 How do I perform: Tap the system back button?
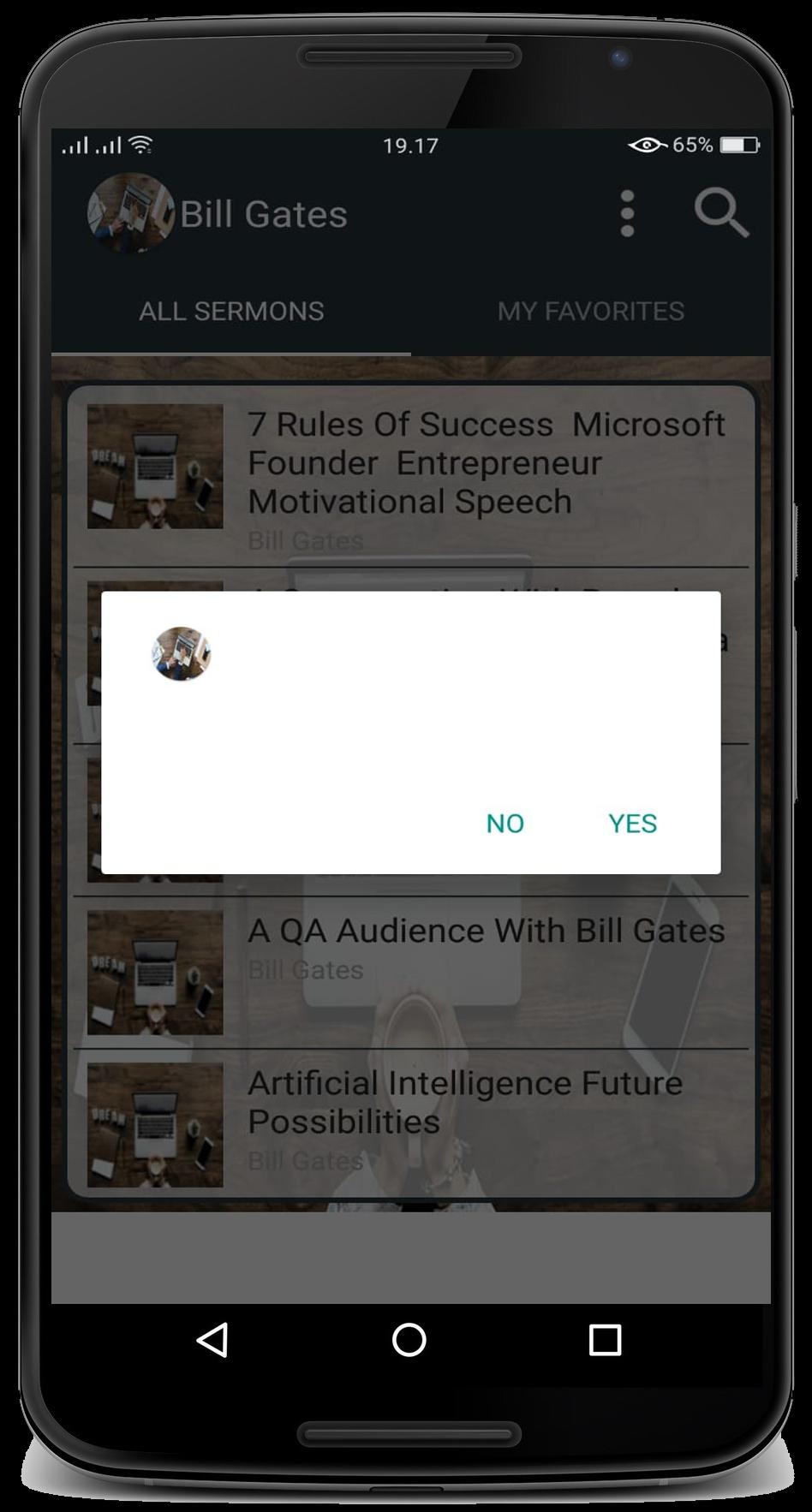coord(212,1340)
